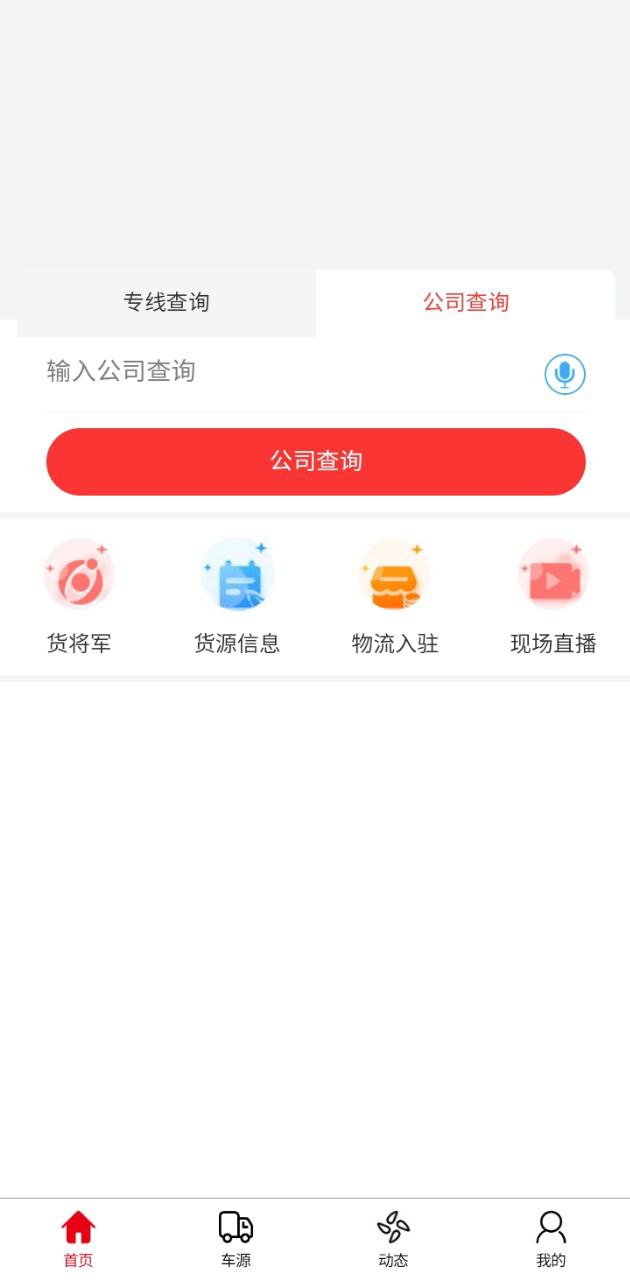Screen dimensions: 630x1280
Task: Select the 公司查询 tab
Action: pyautogui.click(x=465, y=302)
